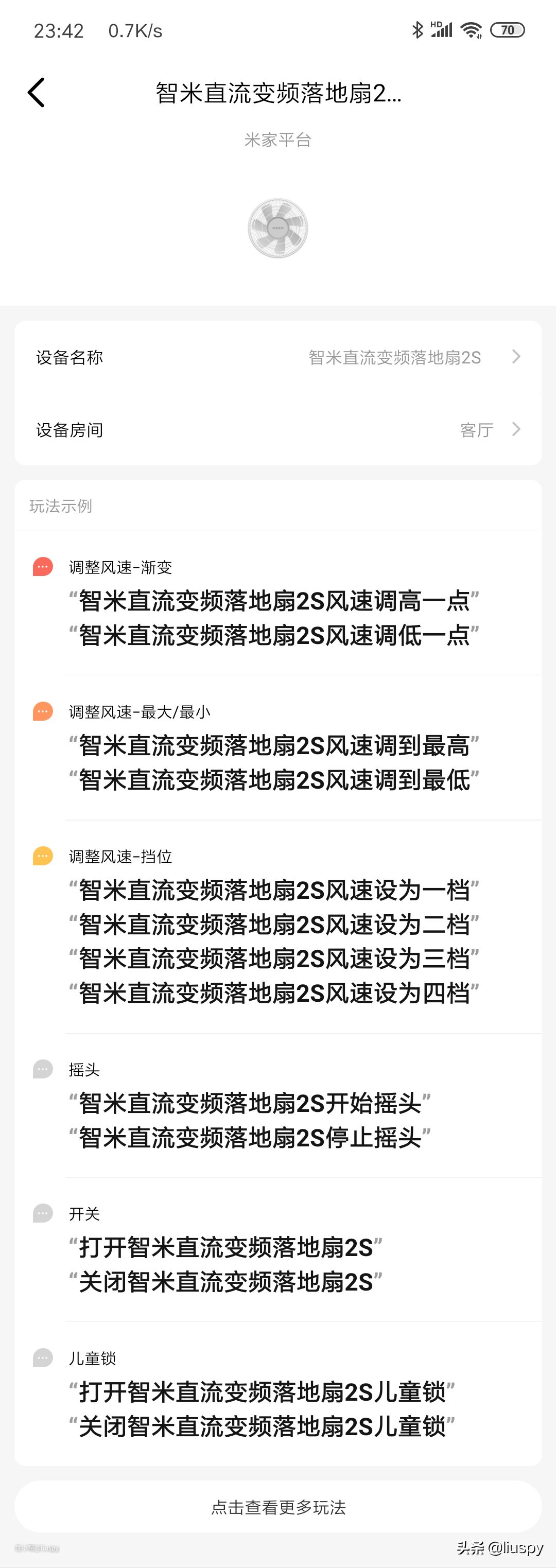
Task: Open the 设备名称 device name row
Action: pyautogui.click(x=277, y=357)
